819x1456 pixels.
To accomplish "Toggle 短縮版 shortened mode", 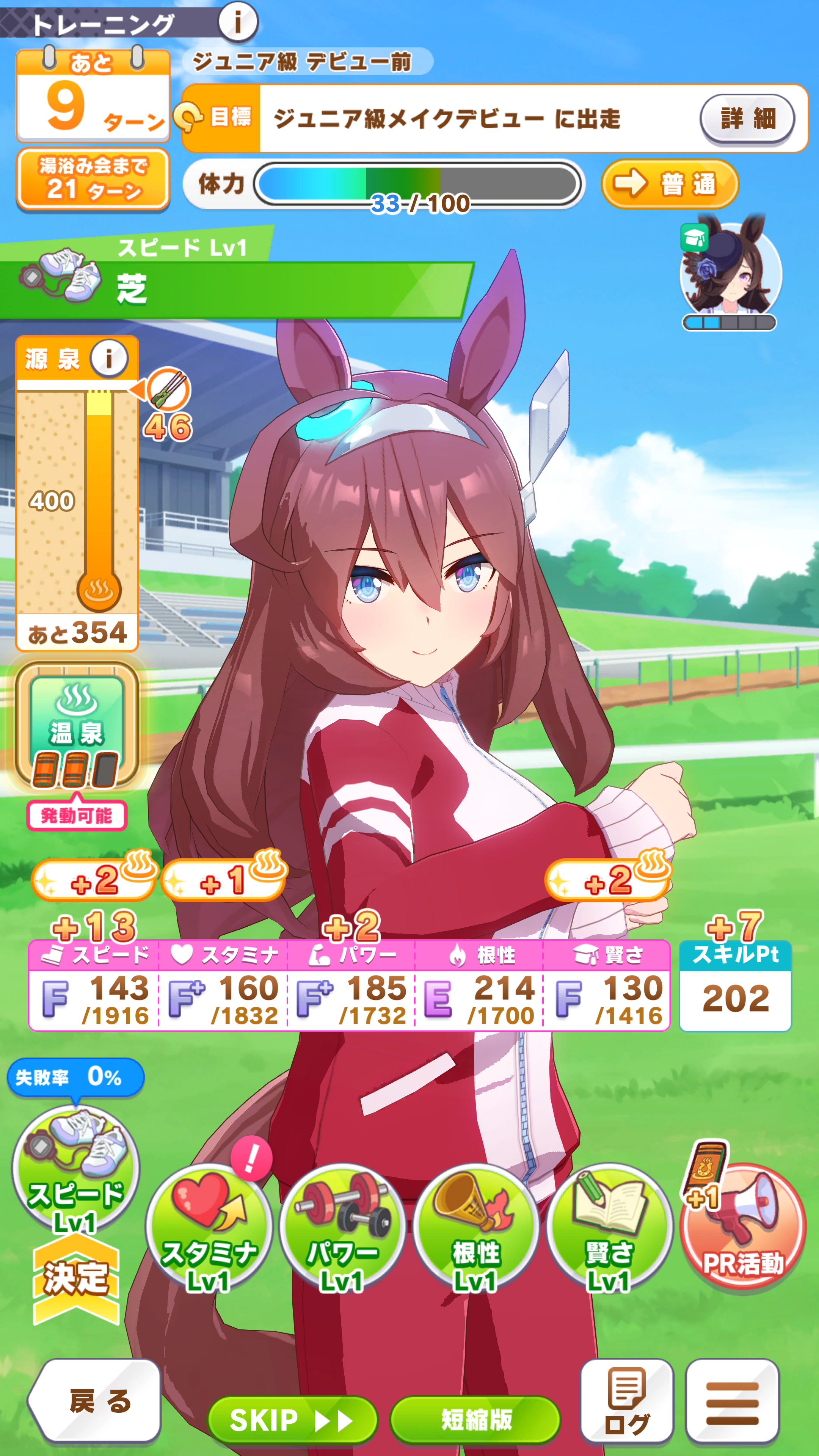I will (475, 1420).
